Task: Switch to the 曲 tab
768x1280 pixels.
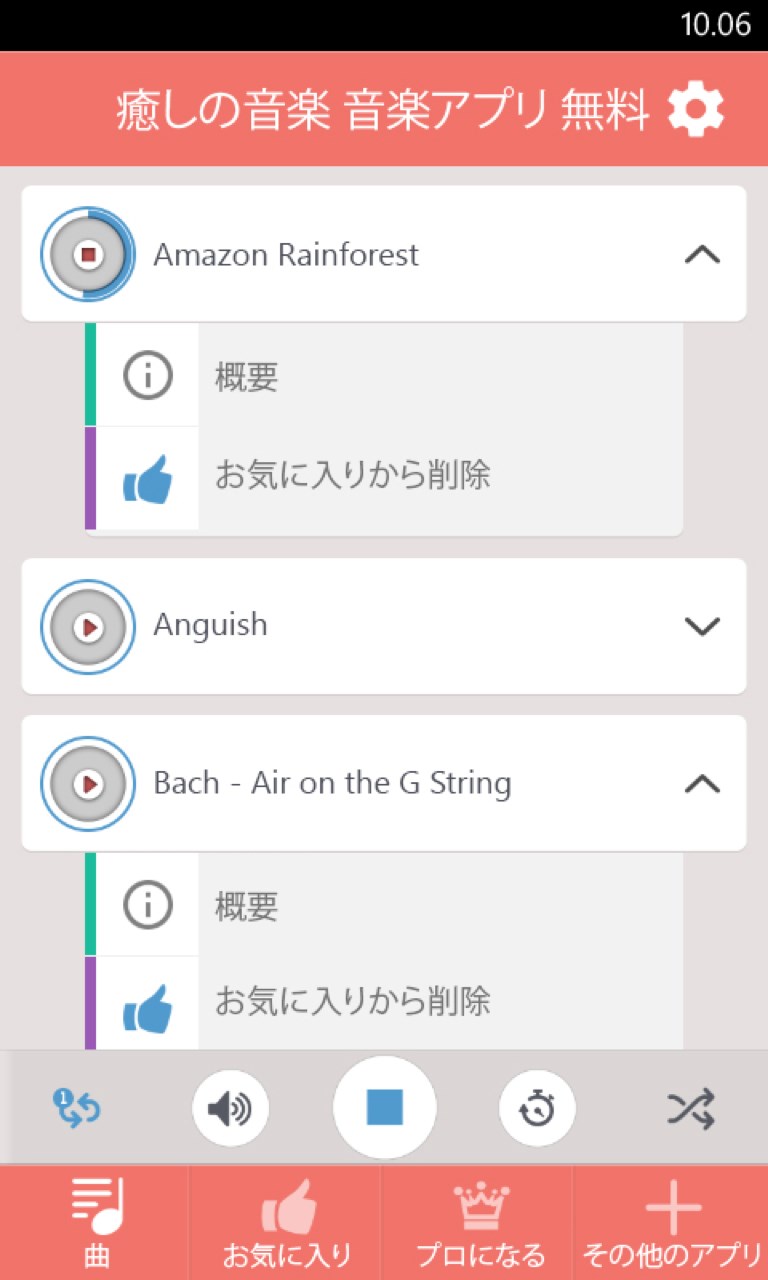Action: (x=96, y=1222)
